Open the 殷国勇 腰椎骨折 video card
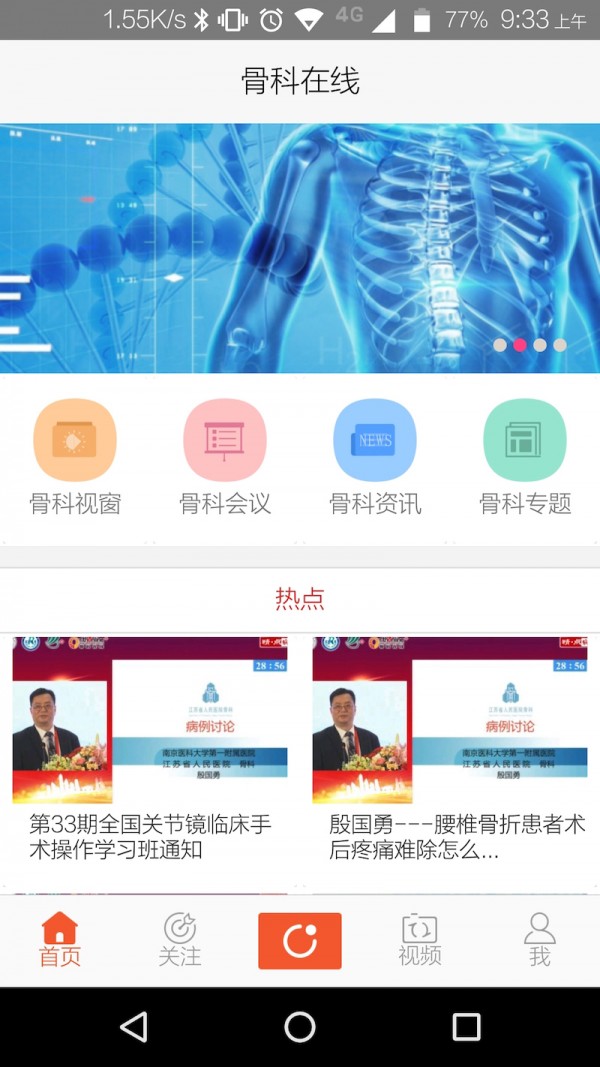 click(x=450, y=750)
